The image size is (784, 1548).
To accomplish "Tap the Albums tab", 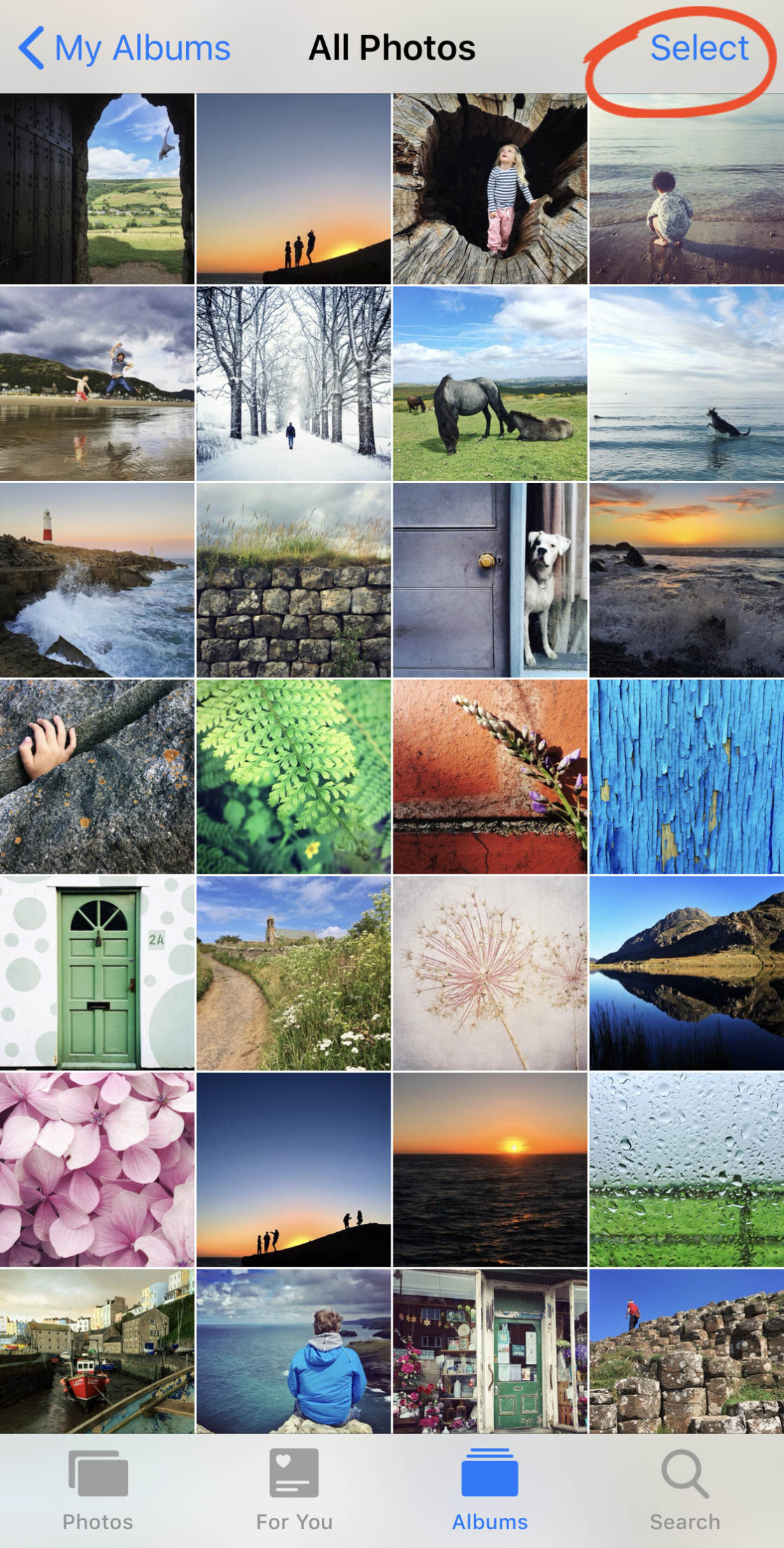I will [x=489, y=1491].
